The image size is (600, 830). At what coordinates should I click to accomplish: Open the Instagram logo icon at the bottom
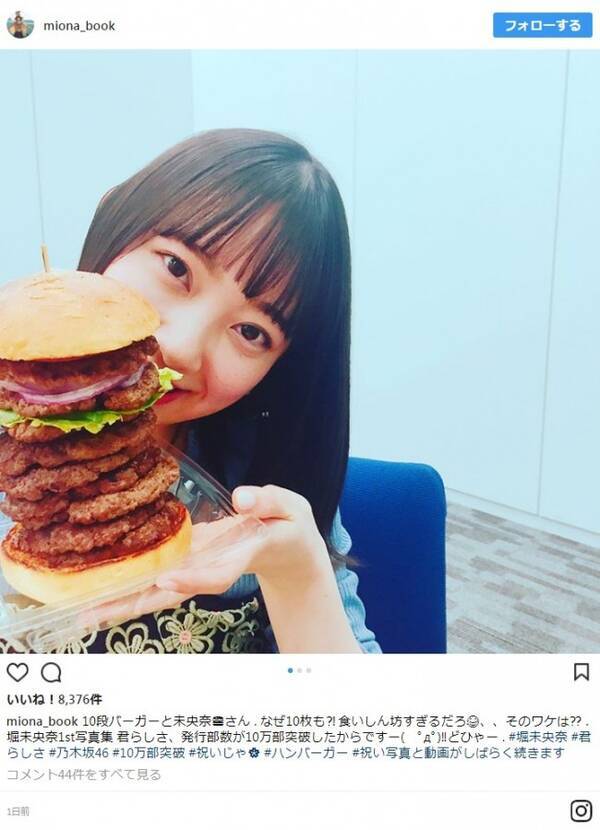[x=581, y=810]
